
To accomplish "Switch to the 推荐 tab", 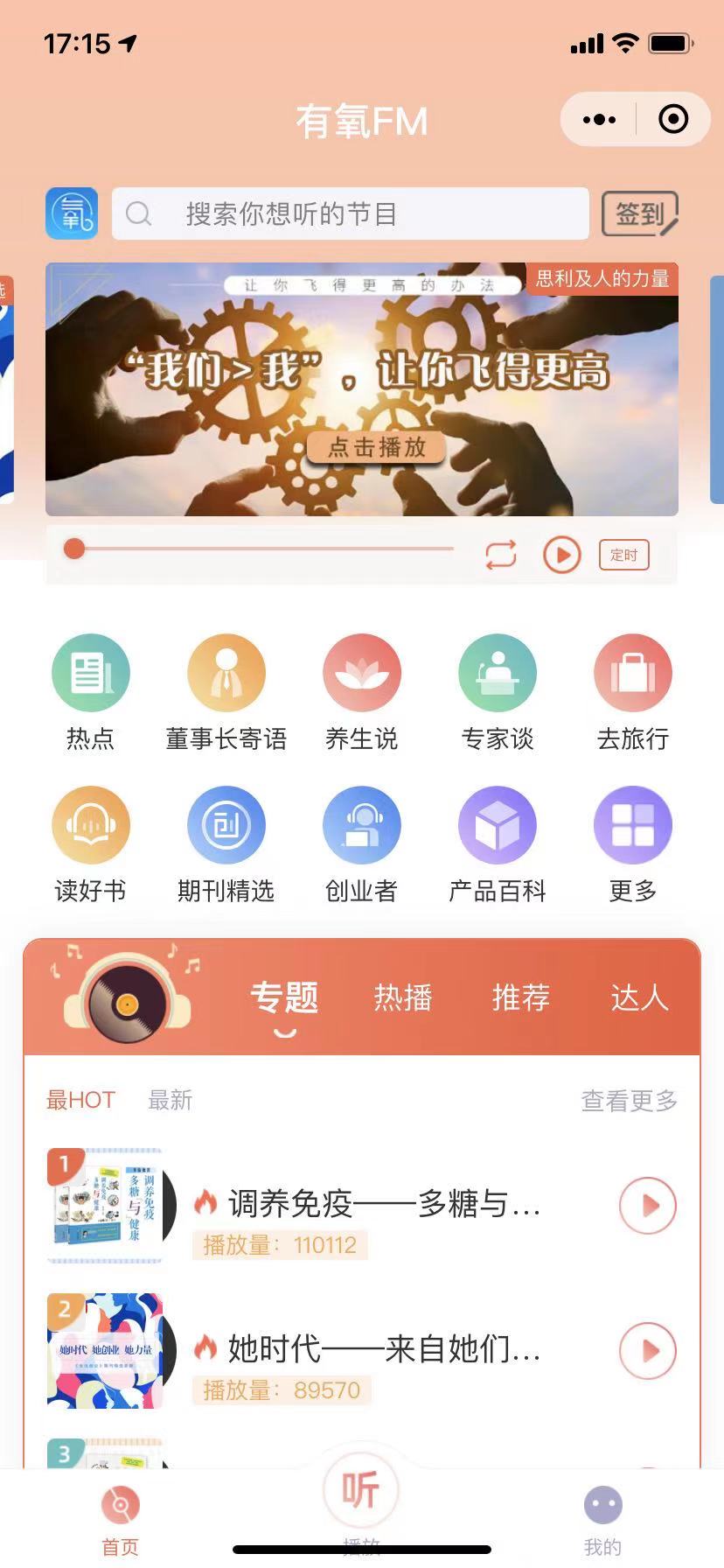I will (521, 997).
